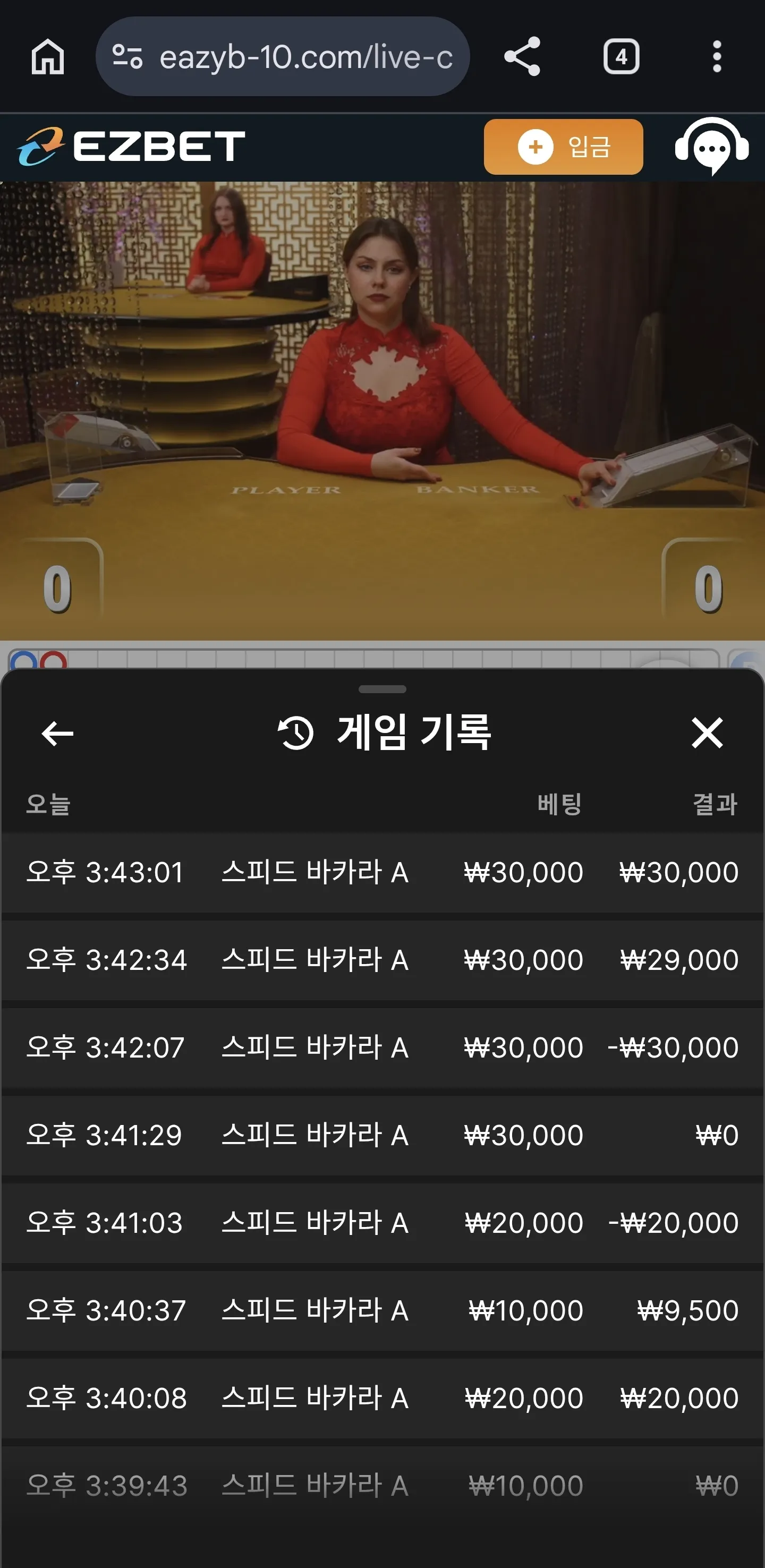
Task: Go back from game history panel
Action: coord(57,733)
